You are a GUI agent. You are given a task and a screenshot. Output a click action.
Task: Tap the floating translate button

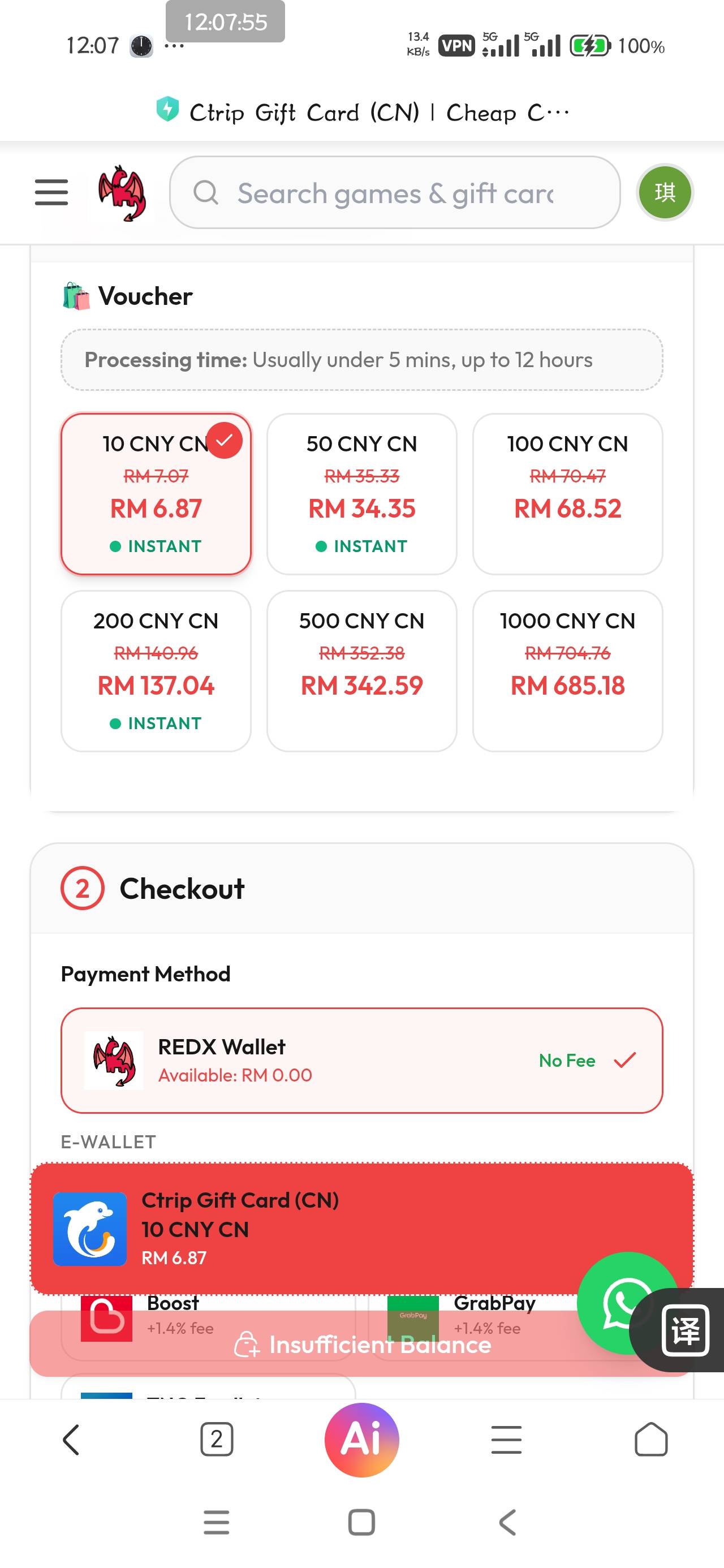click(684, 1330)
